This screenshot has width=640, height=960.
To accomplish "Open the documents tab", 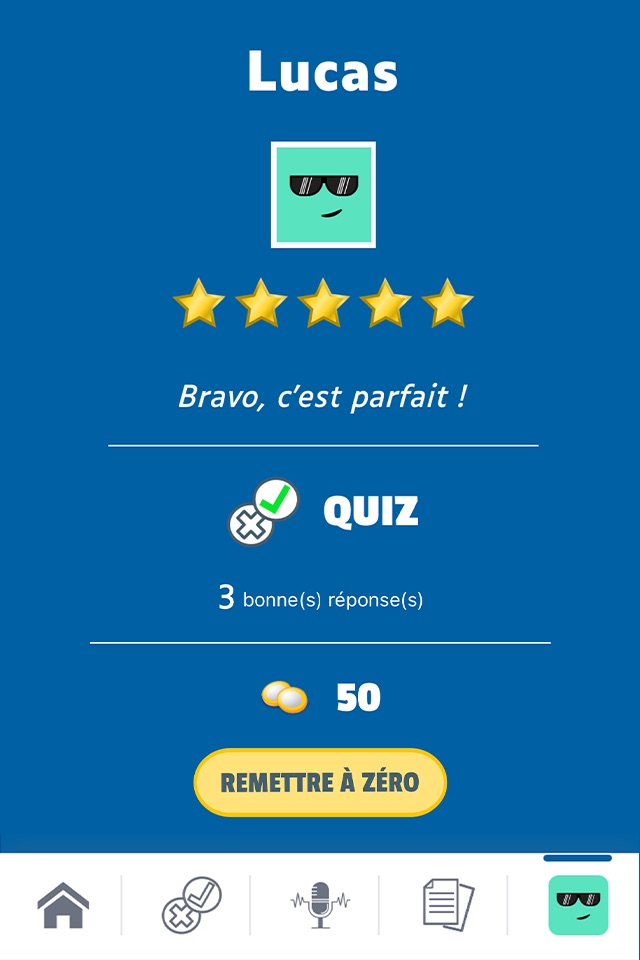I will [448, 906].
